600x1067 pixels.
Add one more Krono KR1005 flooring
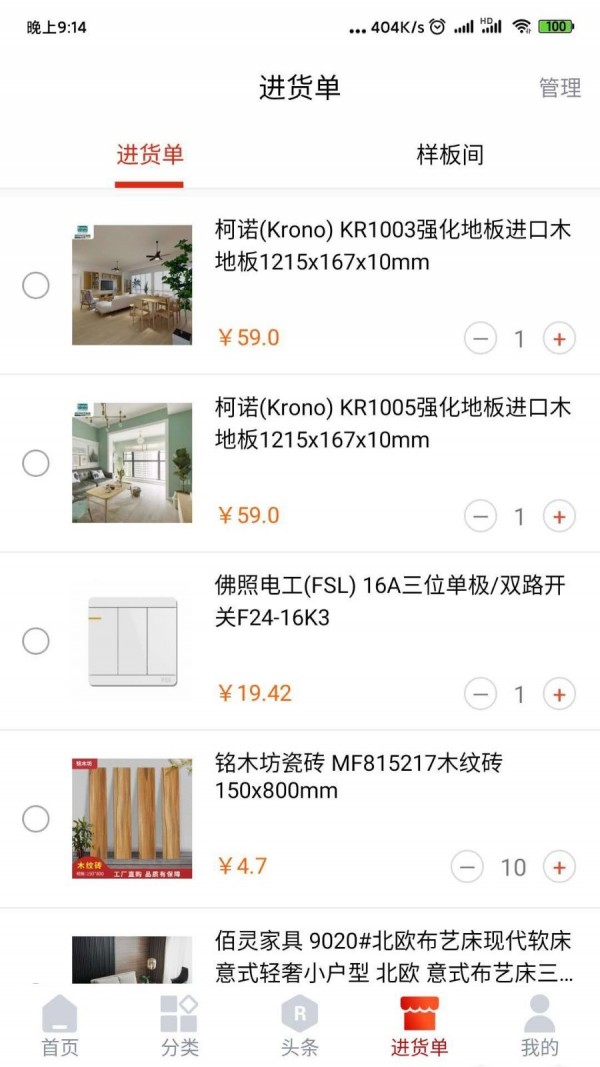tap(559, 517)
